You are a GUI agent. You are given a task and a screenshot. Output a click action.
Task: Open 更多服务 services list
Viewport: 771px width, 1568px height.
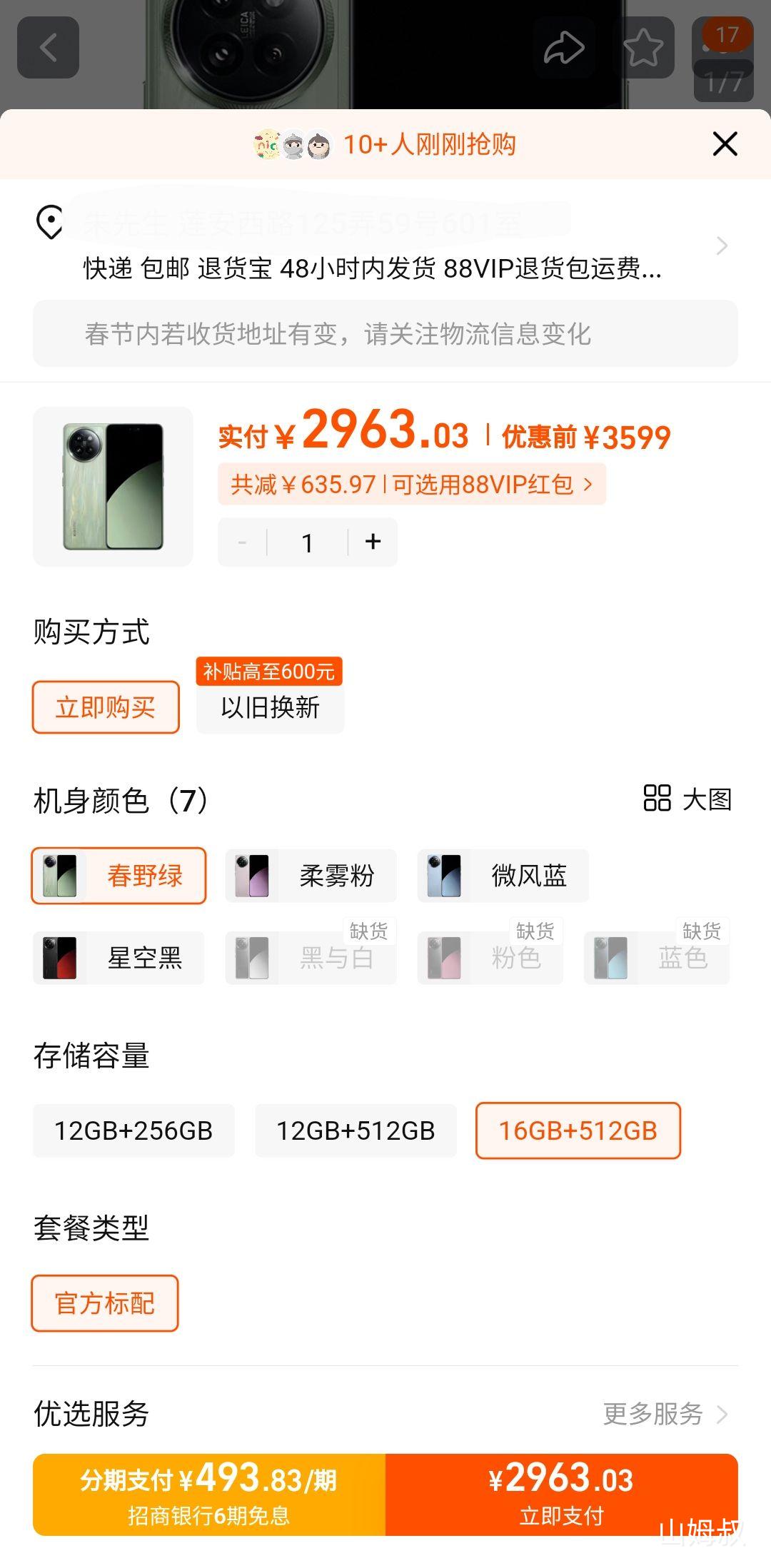(x=665, y=1414)
